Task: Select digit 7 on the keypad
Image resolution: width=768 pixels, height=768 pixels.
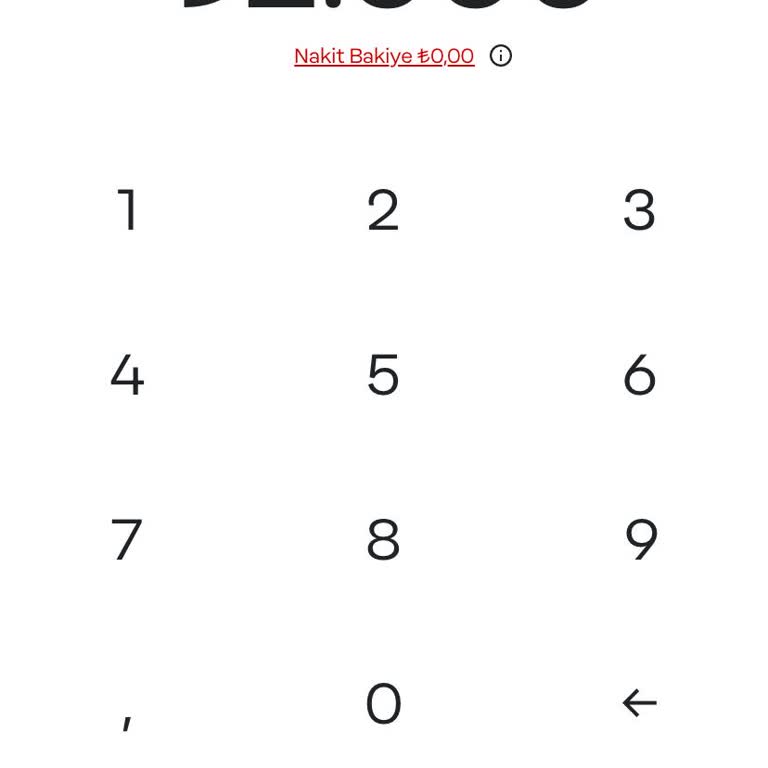Action: [x=127, y=540]
